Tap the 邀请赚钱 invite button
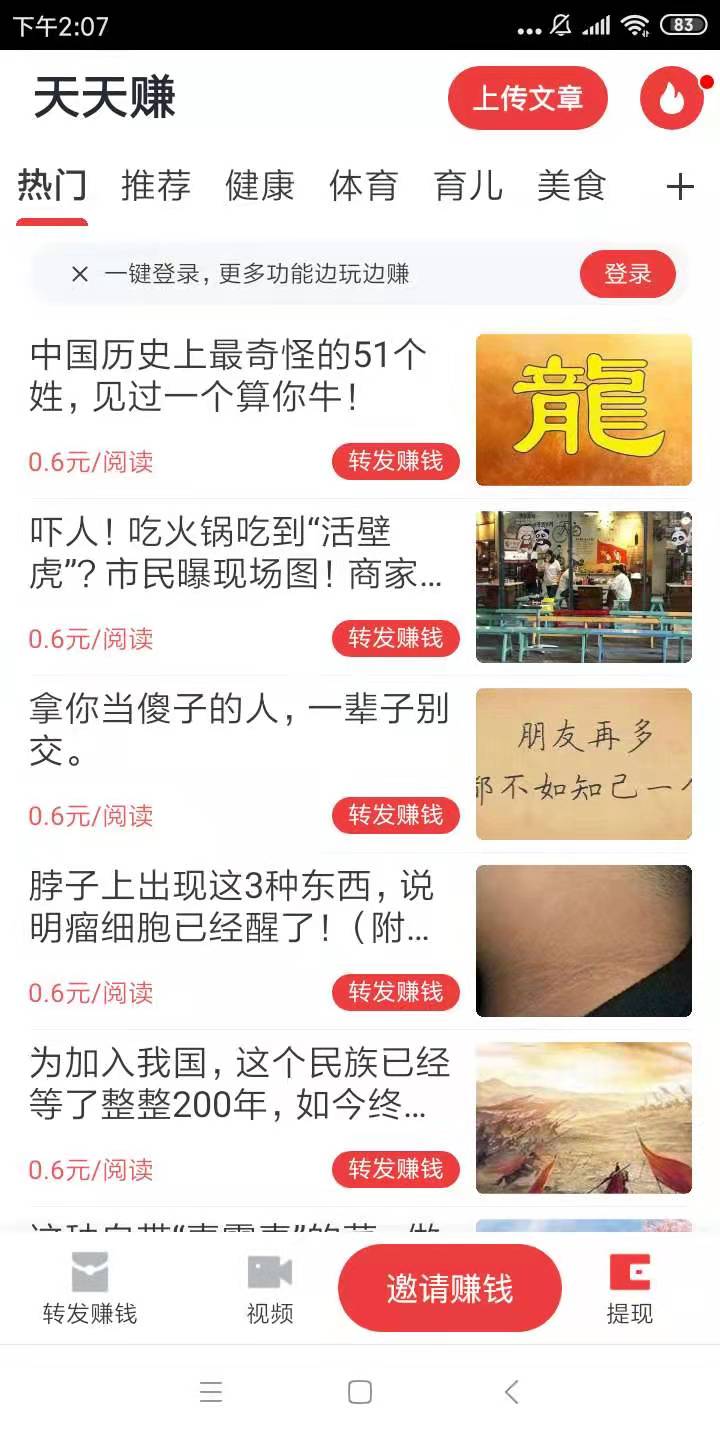 click(x=450, y=1289)
